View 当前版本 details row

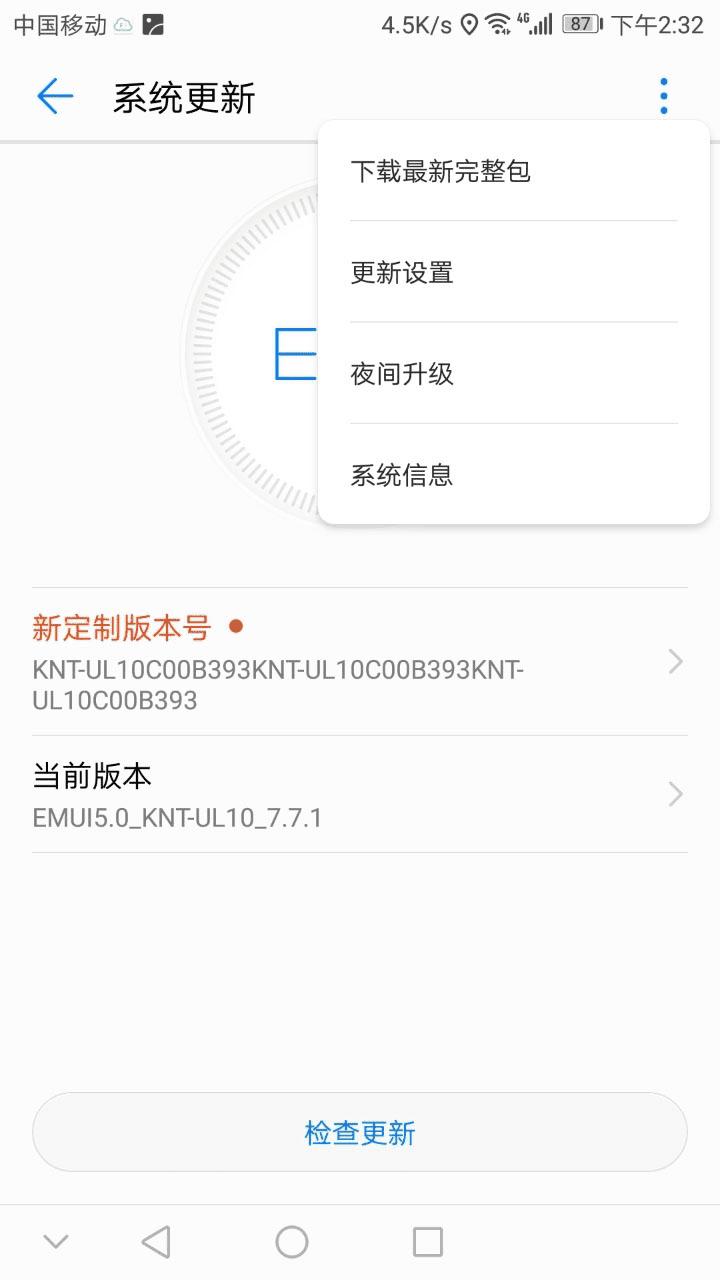coord(360,795)
